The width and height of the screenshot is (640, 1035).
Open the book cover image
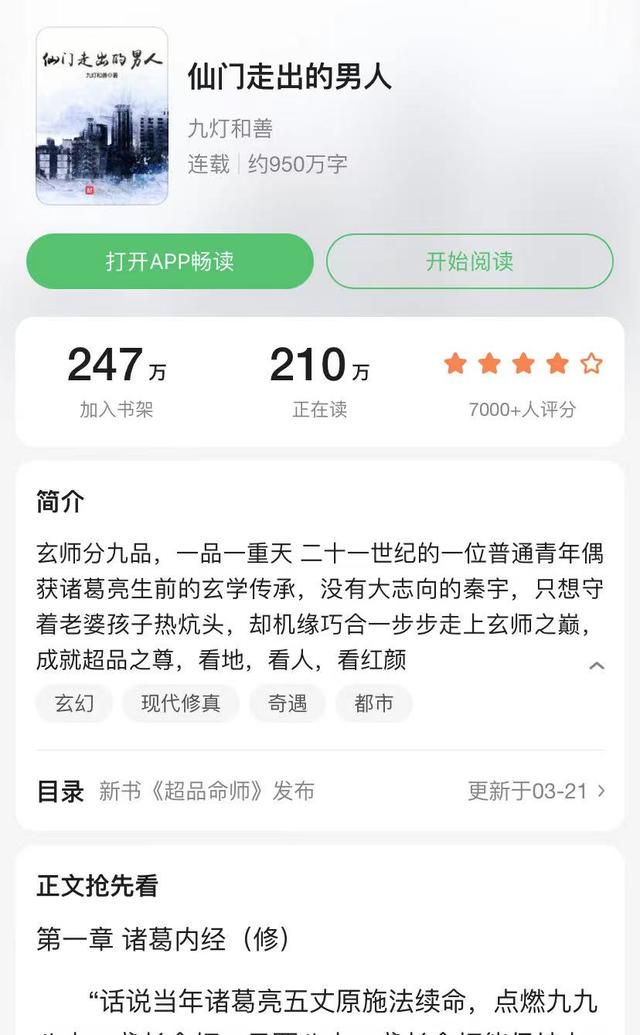[x=102, y=116]
